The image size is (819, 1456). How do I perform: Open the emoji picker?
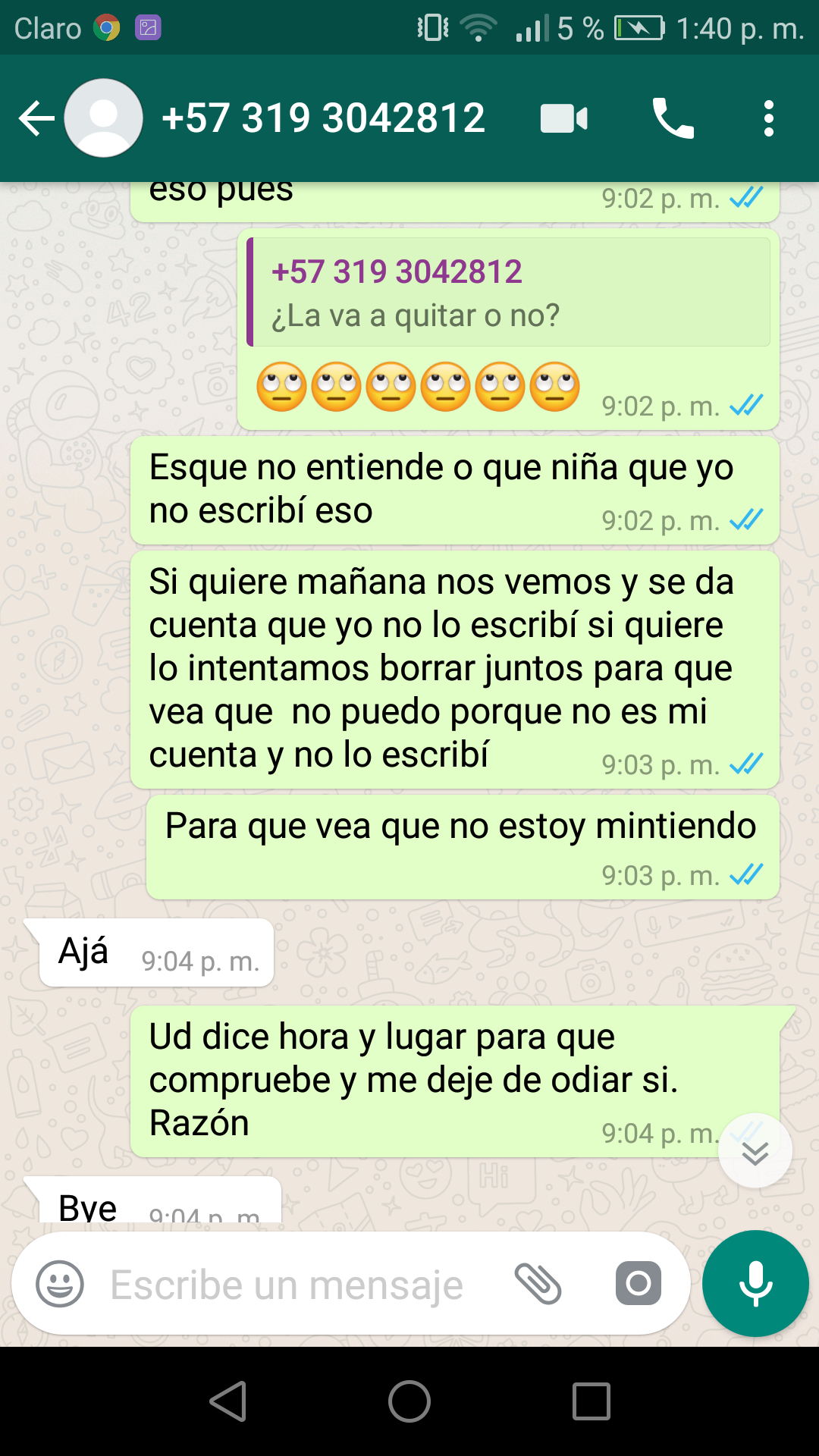tap(60, 1284)
